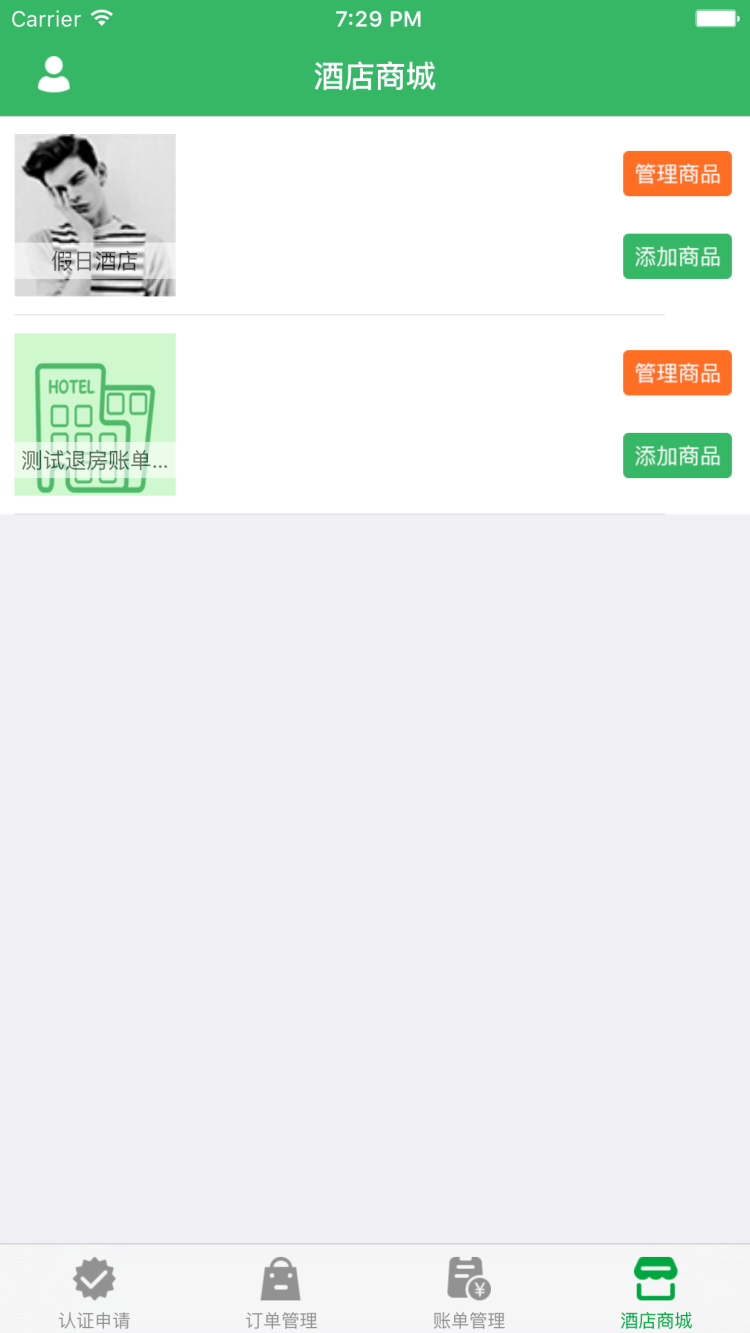Open the 假日酒店 photo thumbnail

[x=94, y=200]
